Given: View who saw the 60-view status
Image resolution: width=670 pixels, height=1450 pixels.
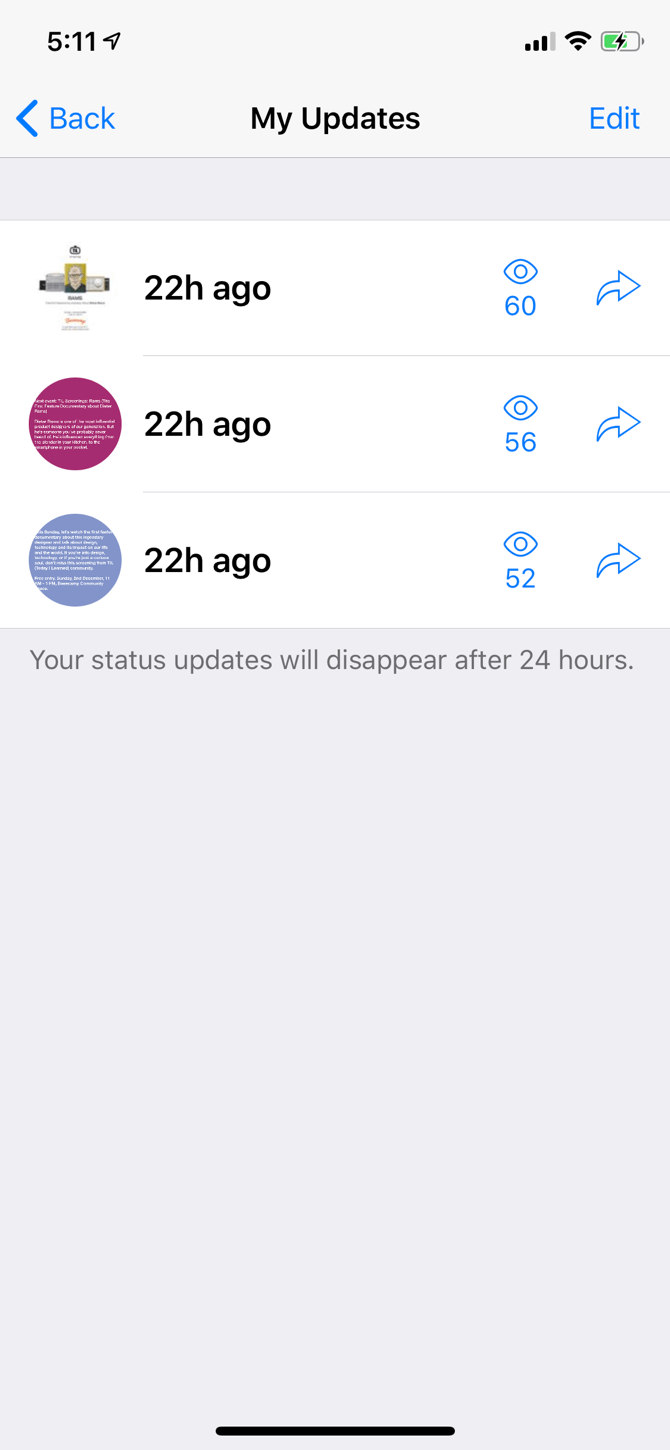Looking at the screenshot, I should tap(520, 288).
